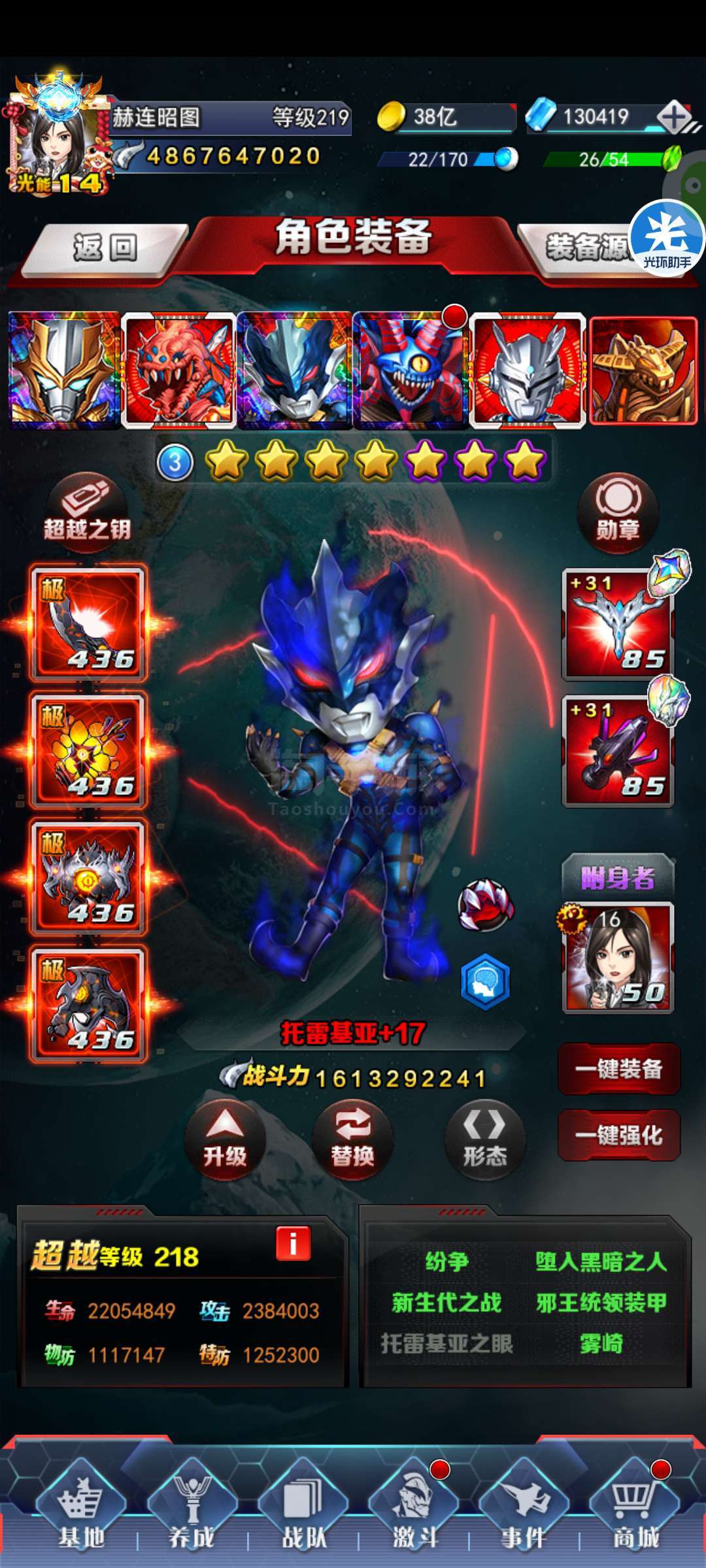
Task: Switch to the 商城 shop tab
Action: point(635,1509)
